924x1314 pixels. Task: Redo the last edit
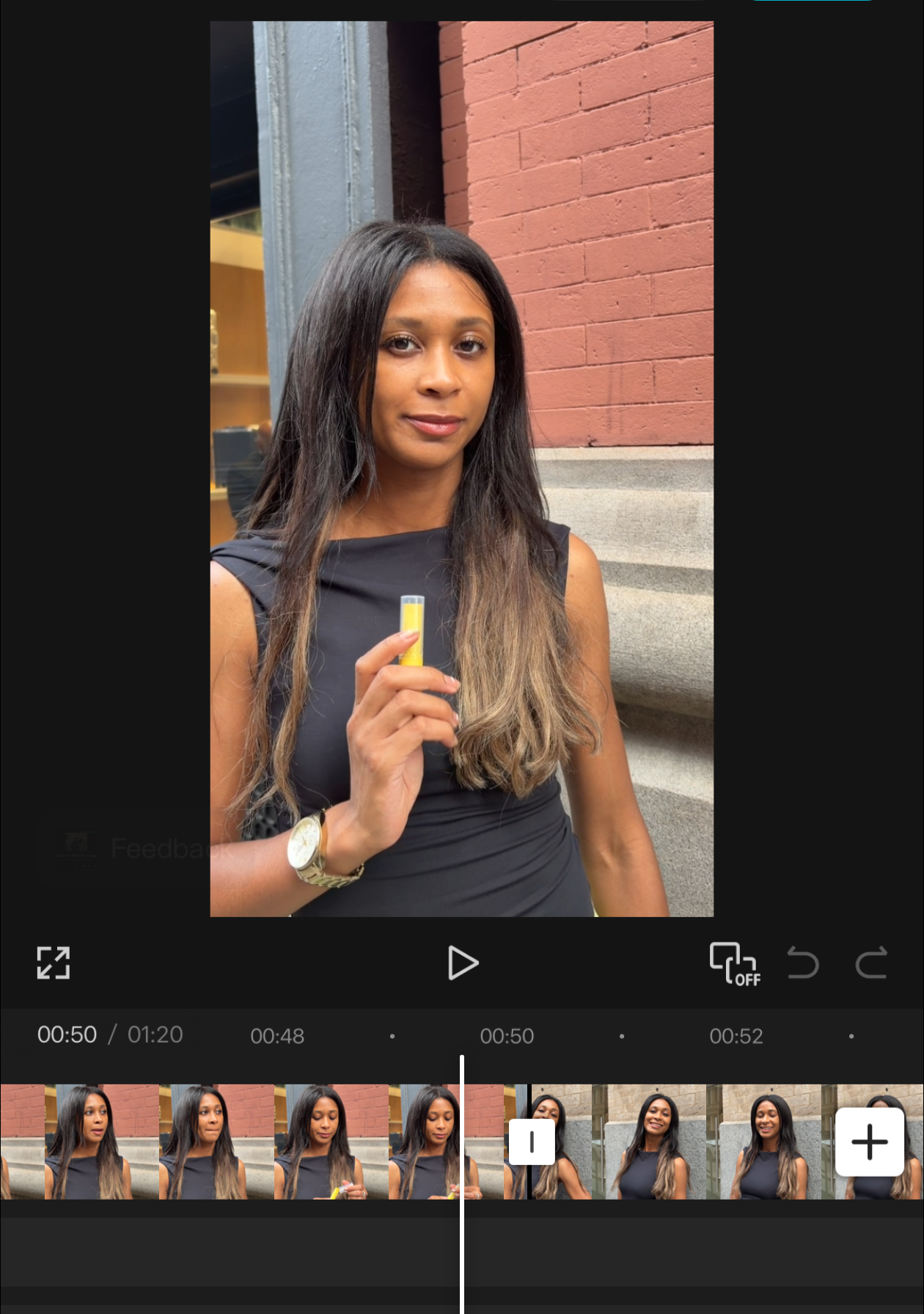tap(871, 963)
